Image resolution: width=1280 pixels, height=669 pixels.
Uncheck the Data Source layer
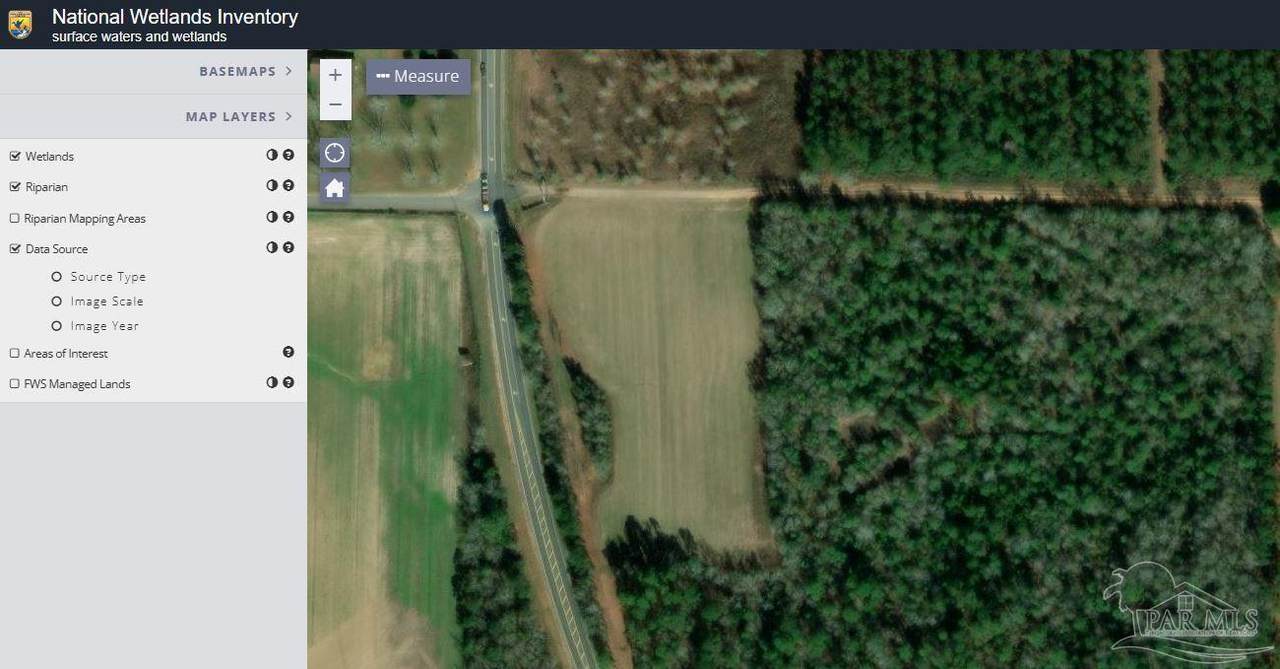(15, 249)
